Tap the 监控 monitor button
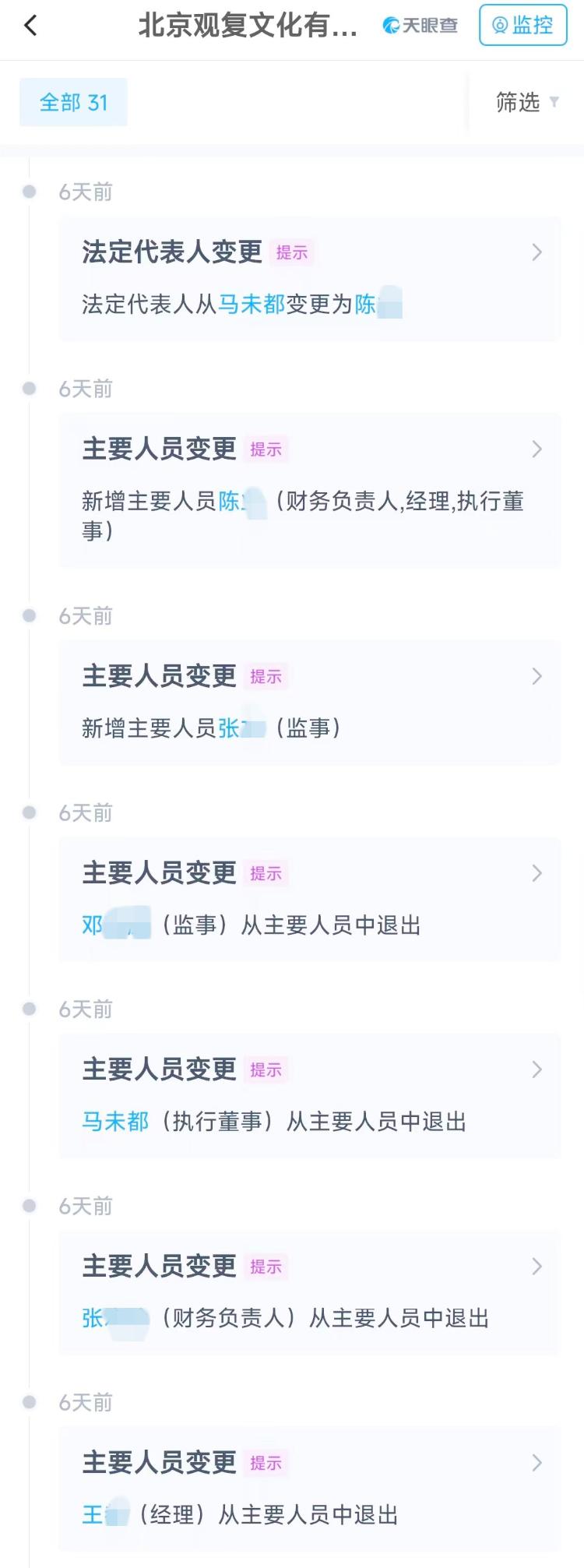Viewport: 584px width, 1568px height. tap(522, 26)
